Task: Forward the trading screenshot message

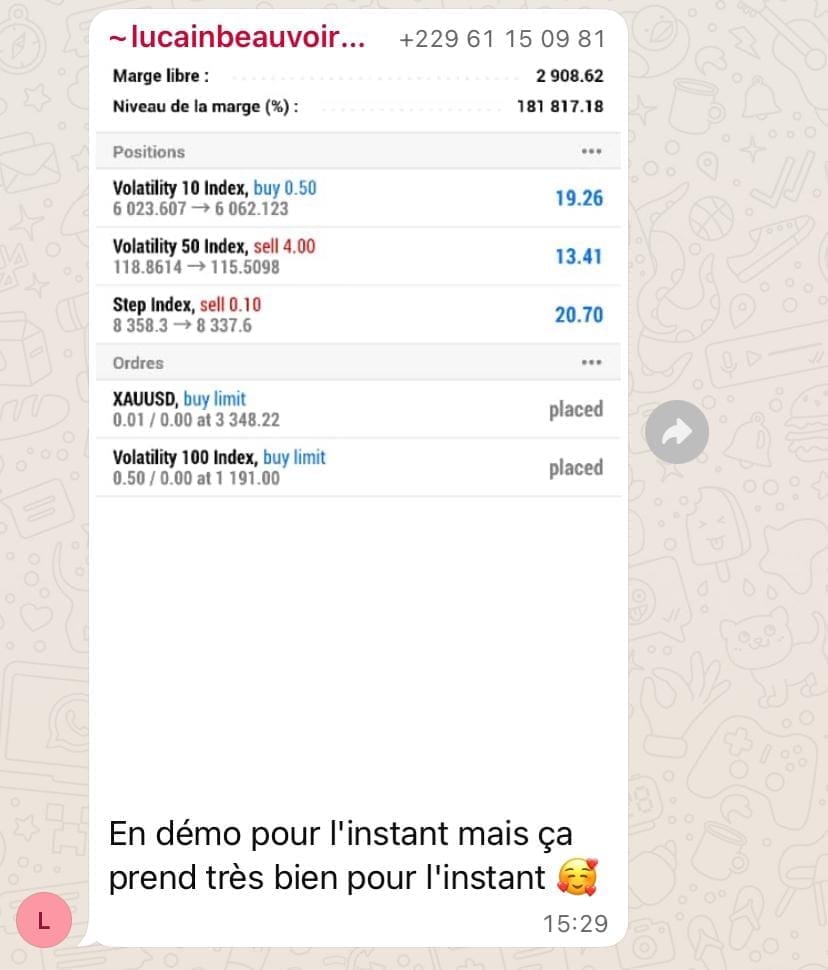Action: pos(677,432)
